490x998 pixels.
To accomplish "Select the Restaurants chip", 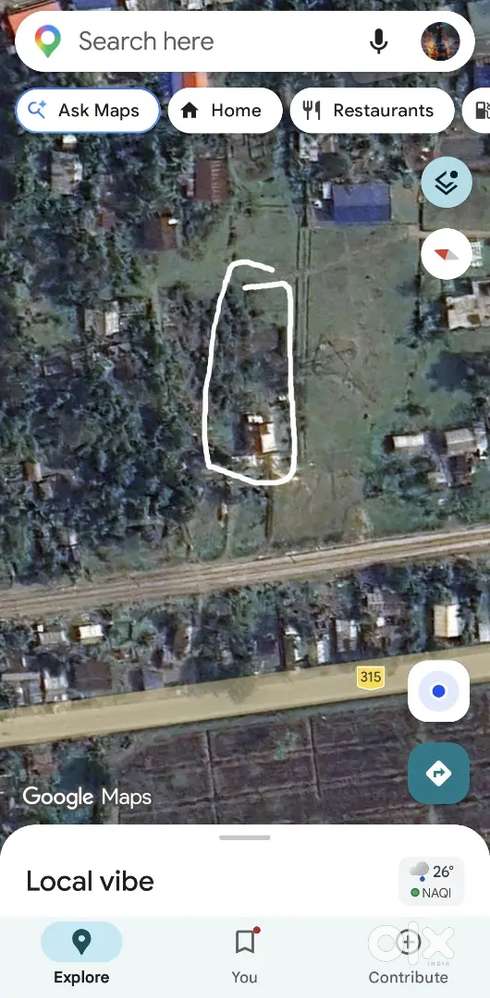I will pos(372,111).
